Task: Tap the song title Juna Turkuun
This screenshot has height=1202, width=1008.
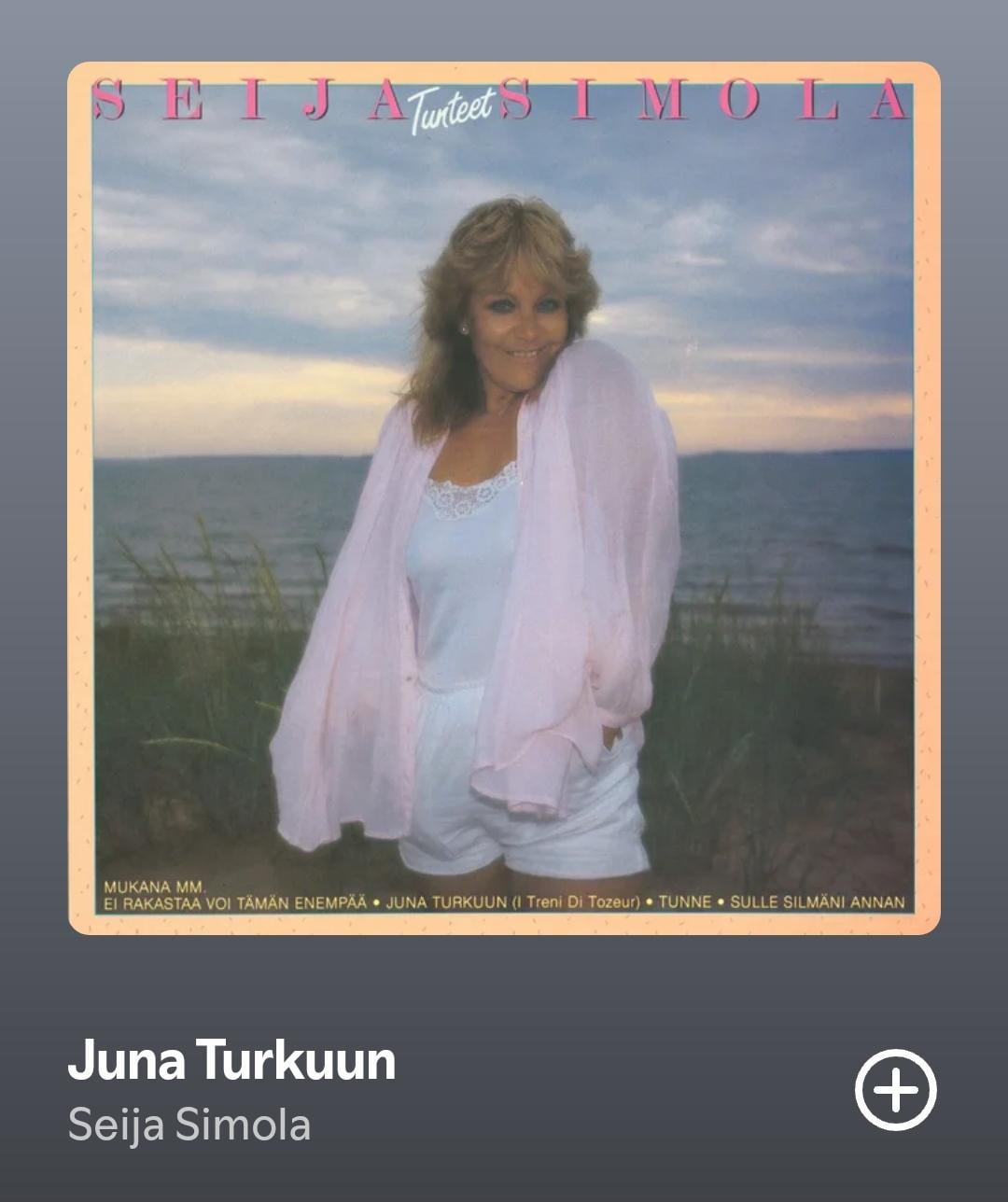Action: tap(231, 1061)
